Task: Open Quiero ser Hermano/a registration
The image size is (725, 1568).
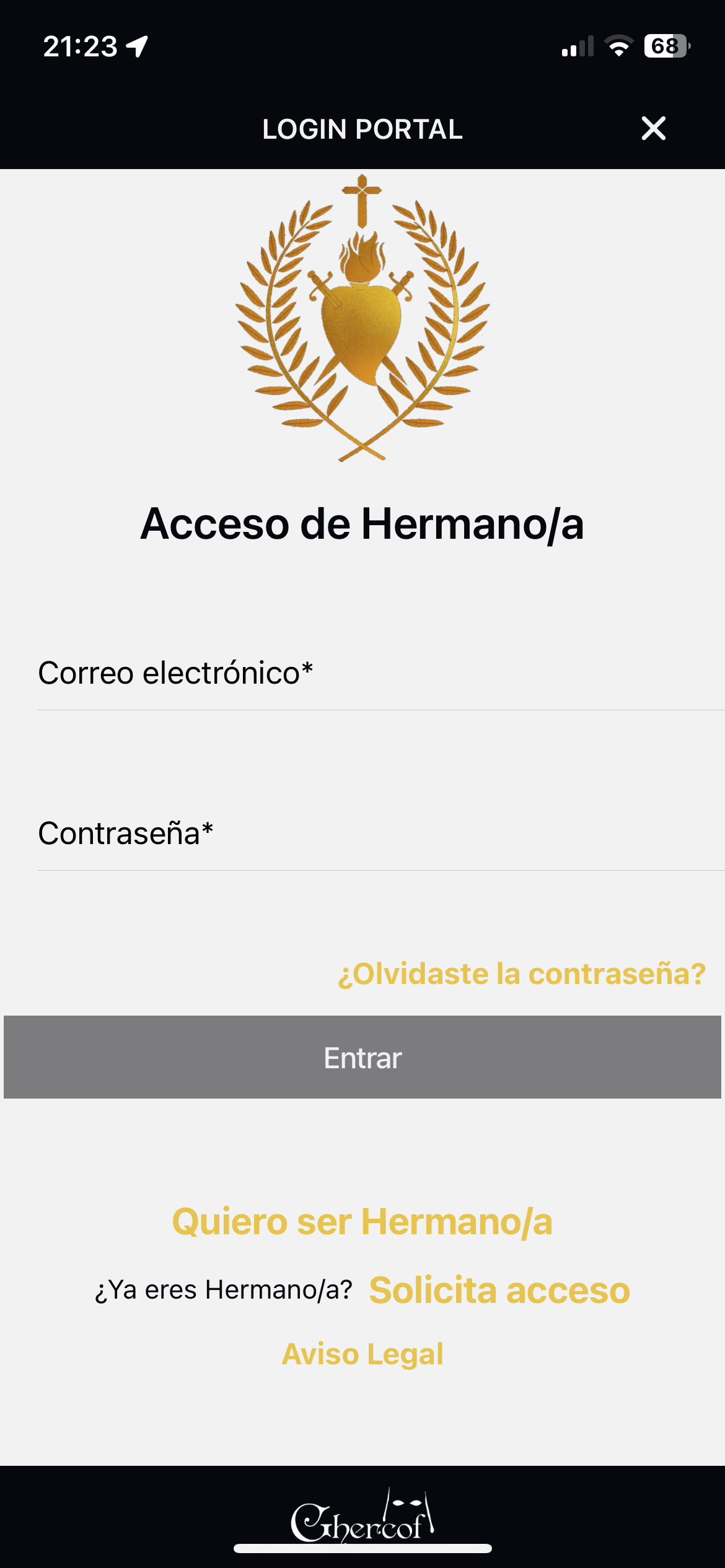Action: 362,1222
